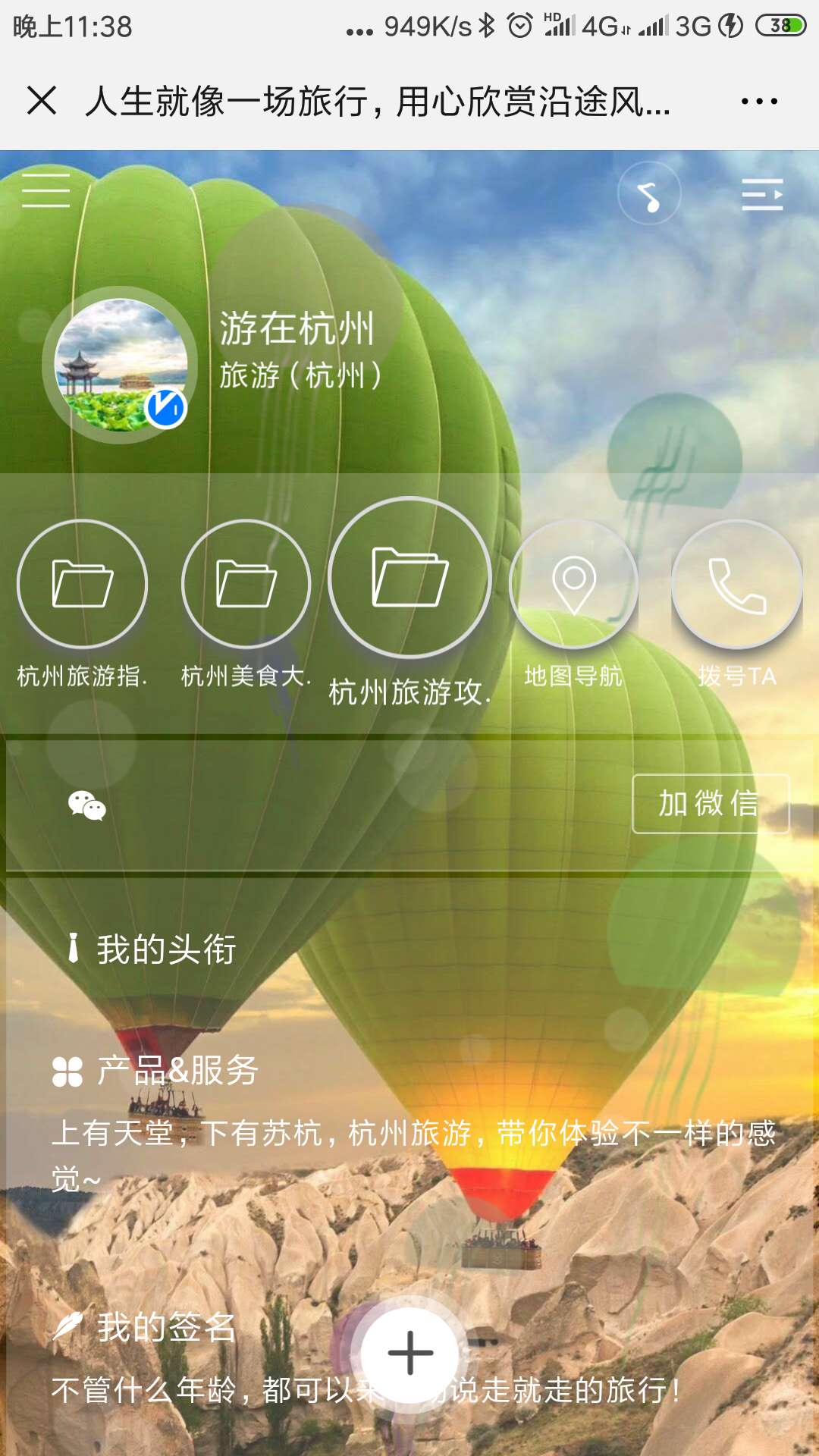Open the hamburger menu on the card
This screenshot has height=1456, width=819.
pos(45,190)
